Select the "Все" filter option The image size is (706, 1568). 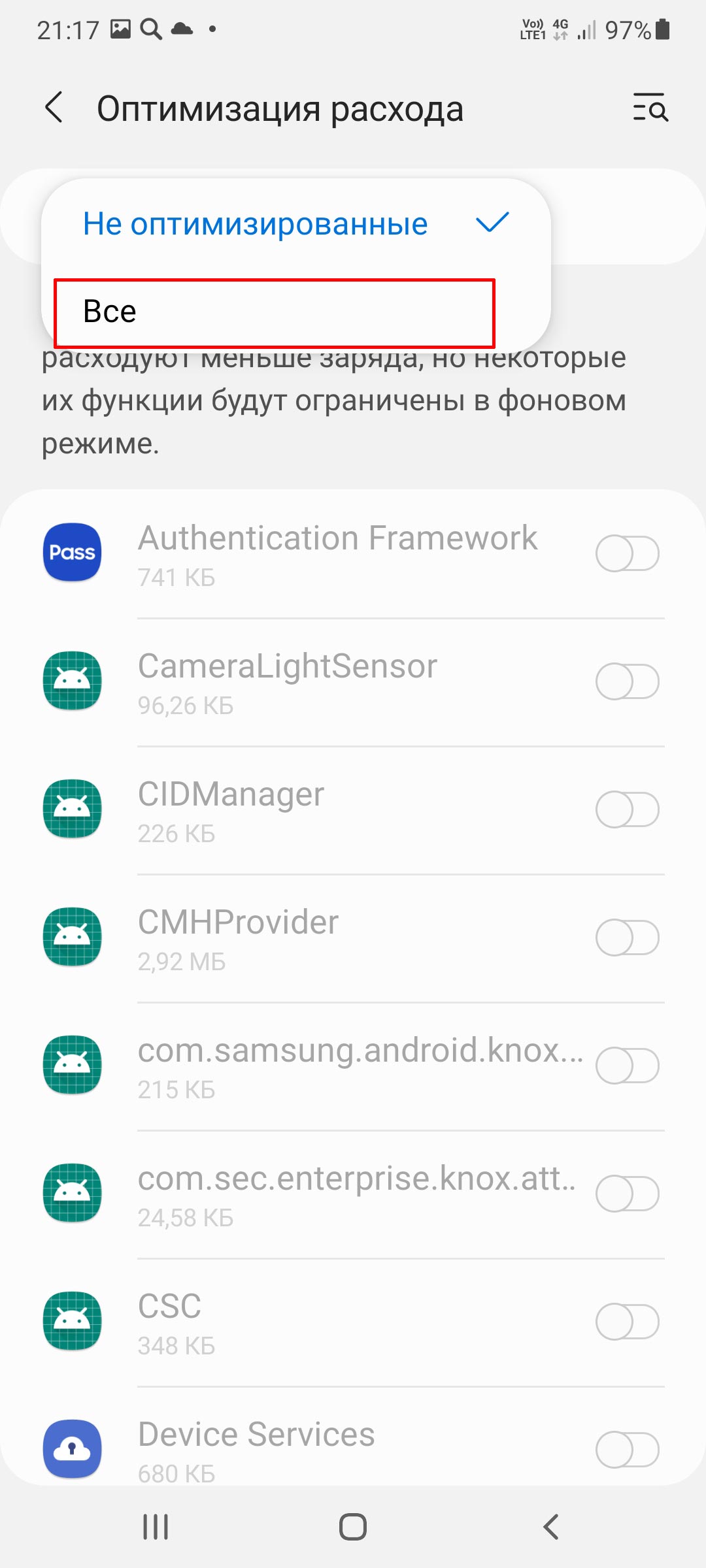click(x=275, y=312)
